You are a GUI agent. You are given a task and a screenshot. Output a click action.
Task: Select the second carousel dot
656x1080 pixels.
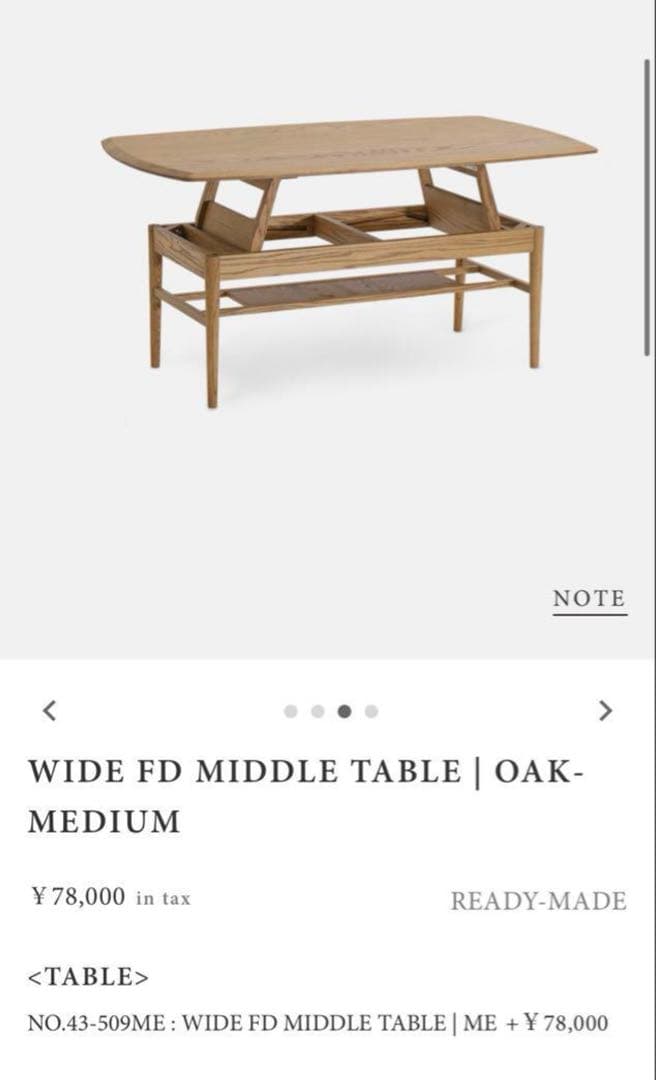click(x=317, y=712)
